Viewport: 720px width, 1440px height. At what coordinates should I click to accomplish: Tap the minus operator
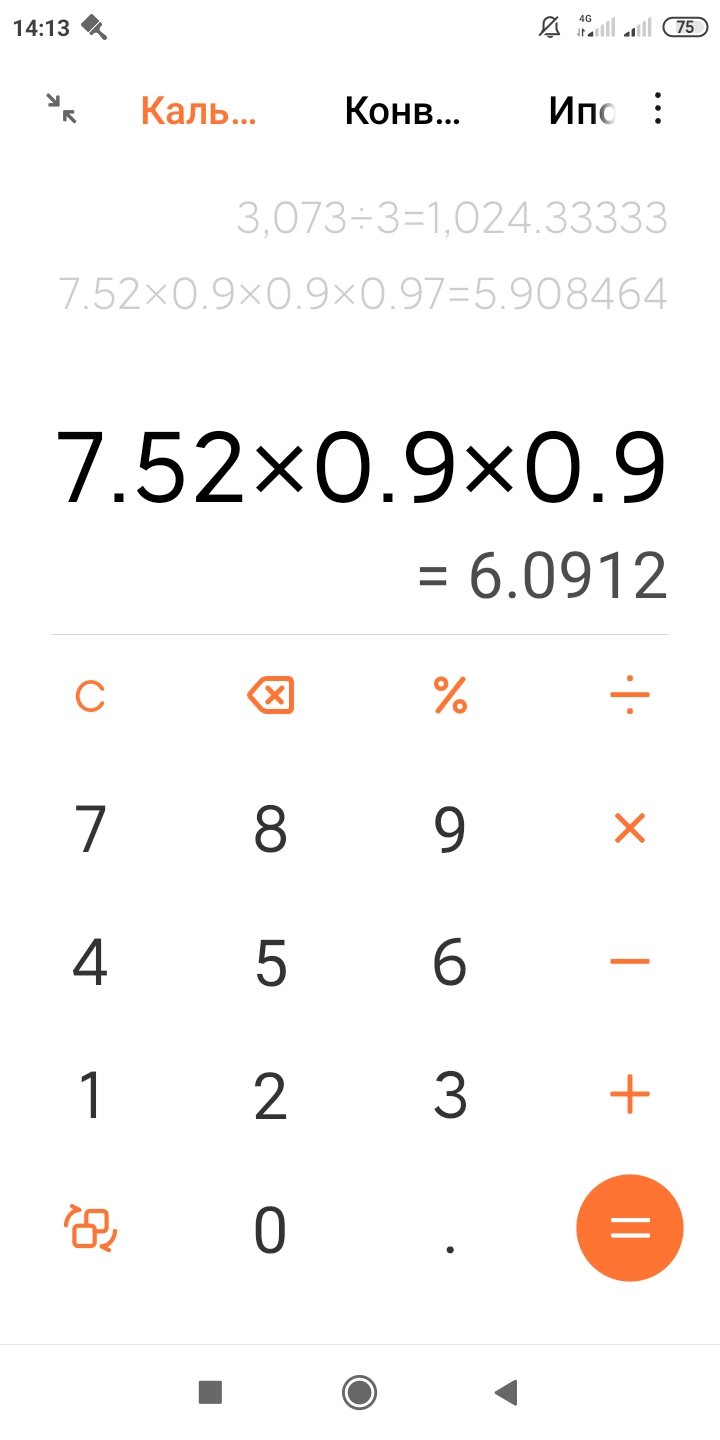tap(630, 962)
